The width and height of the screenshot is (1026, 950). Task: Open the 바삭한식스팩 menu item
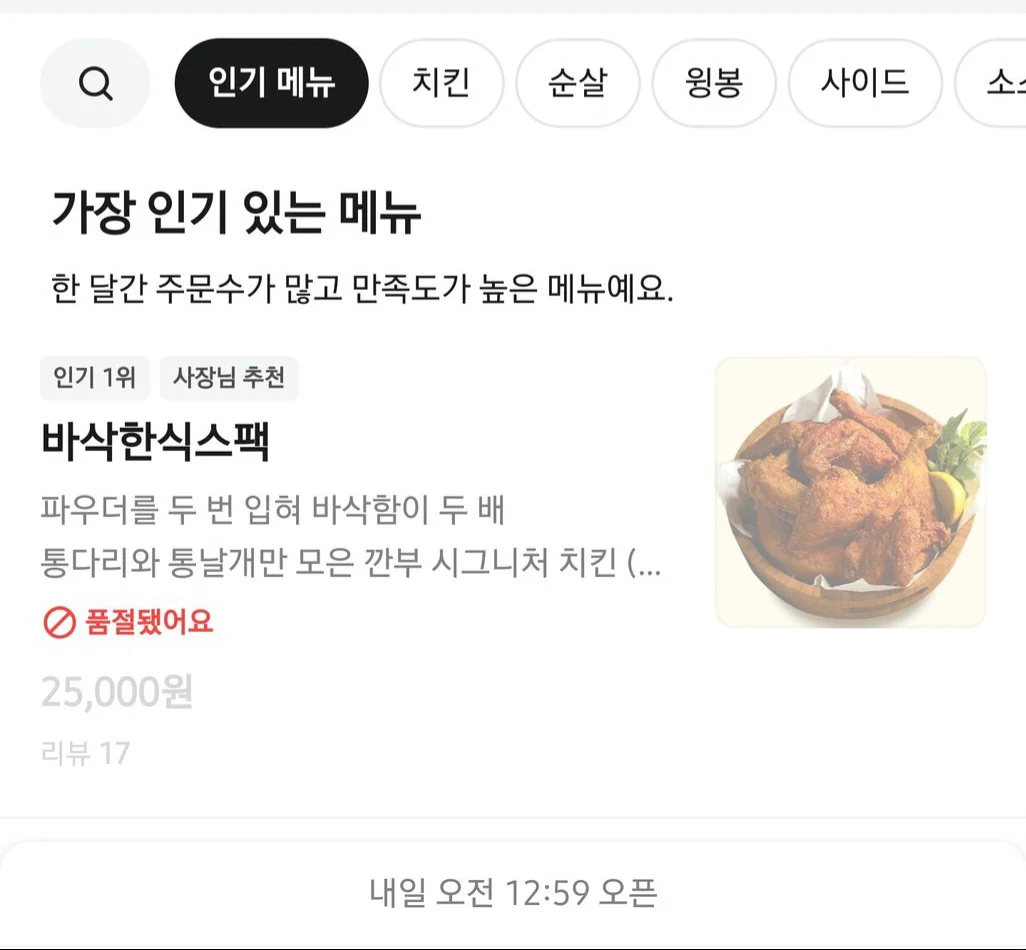click(156, 441)
